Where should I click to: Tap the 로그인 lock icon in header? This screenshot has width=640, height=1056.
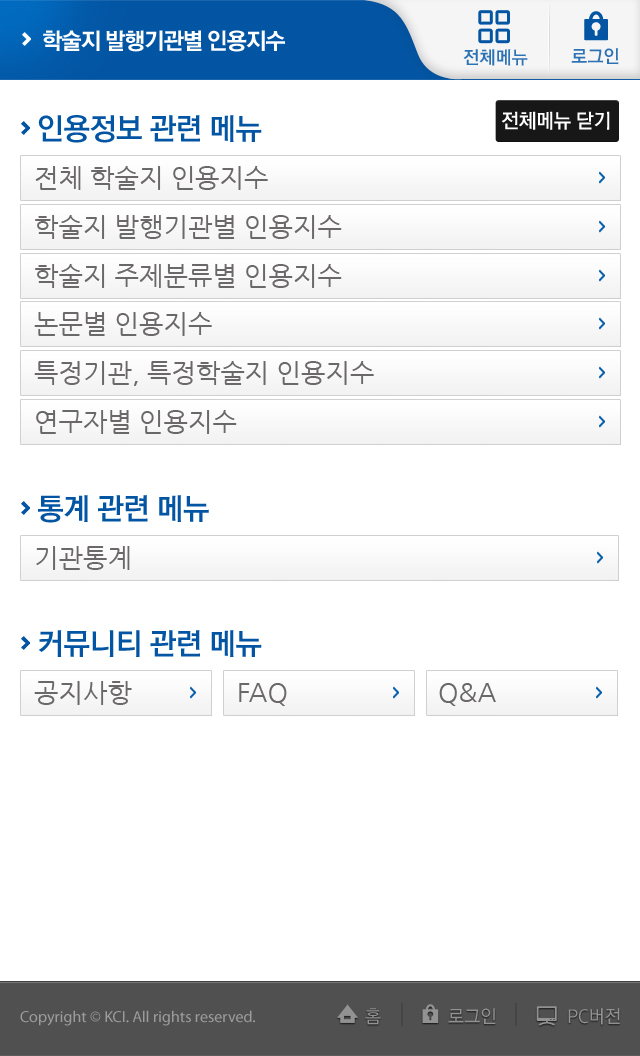(x=595, y=38)
